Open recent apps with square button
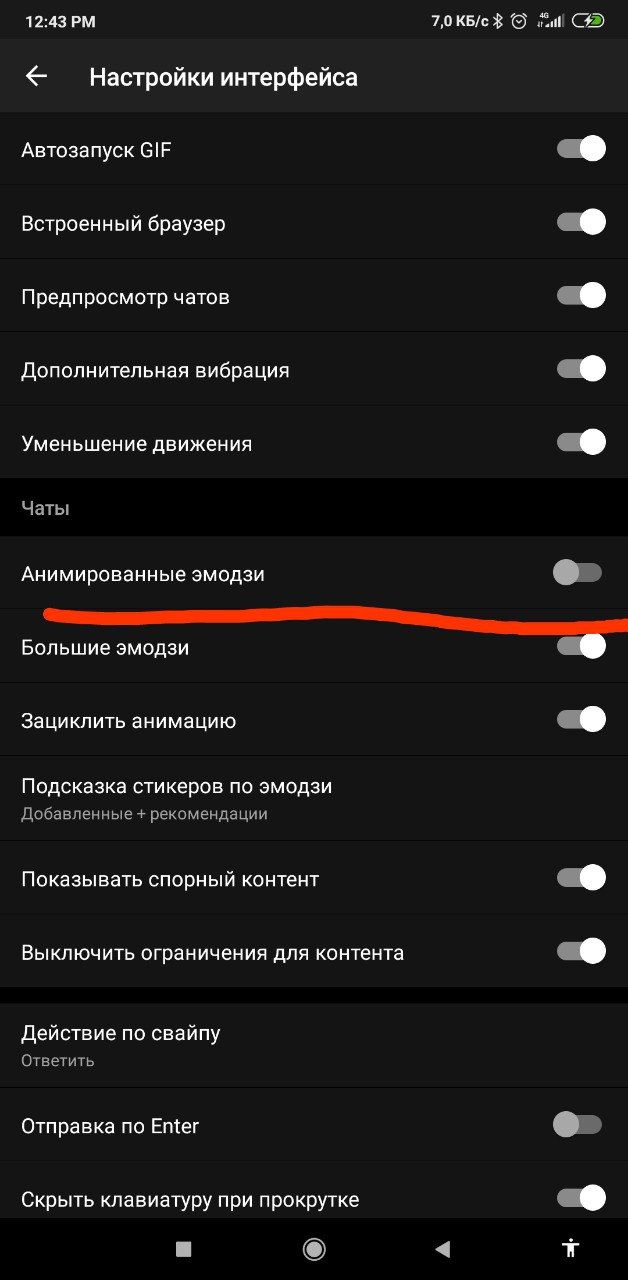This screenshot has width=628, height=1280. (183, 1248)
